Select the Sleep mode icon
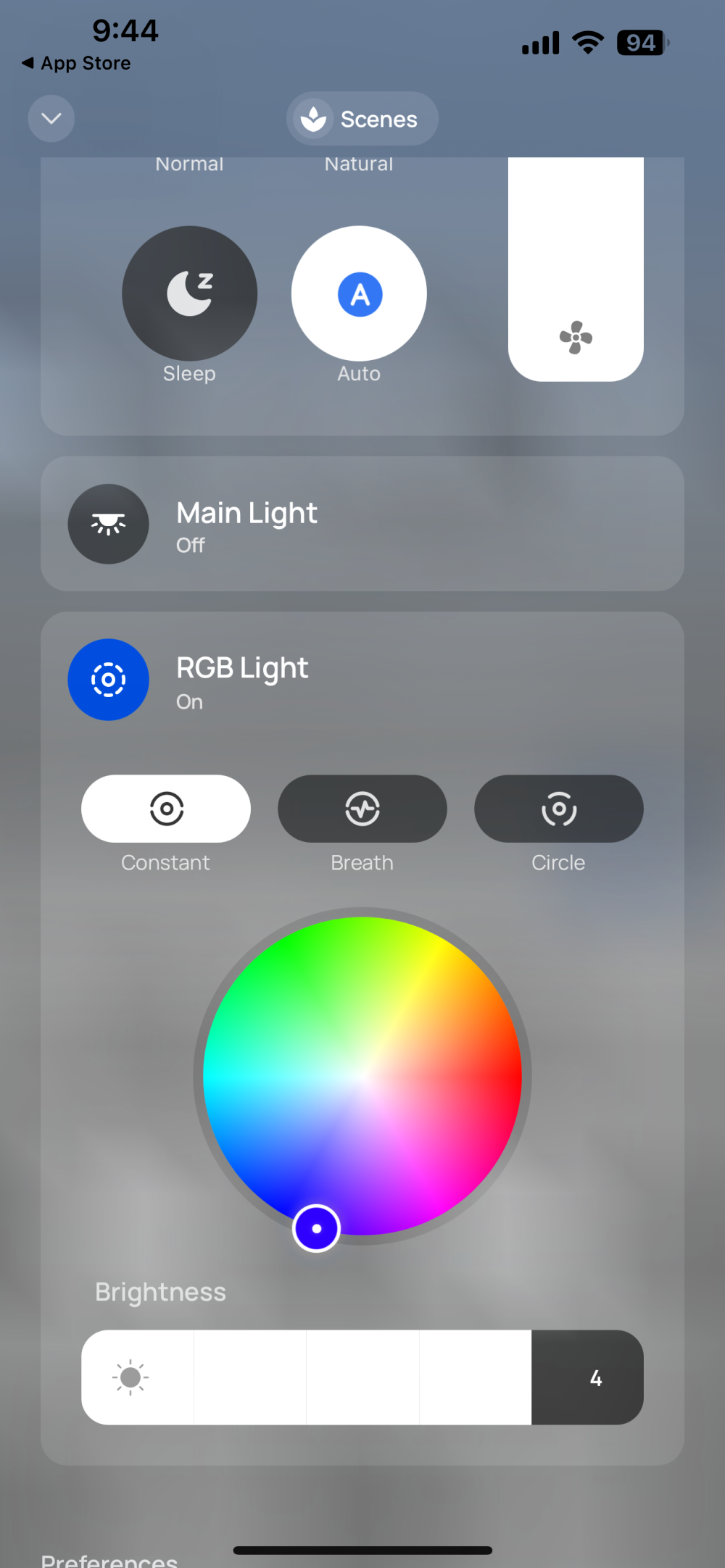 pos(189,293)
